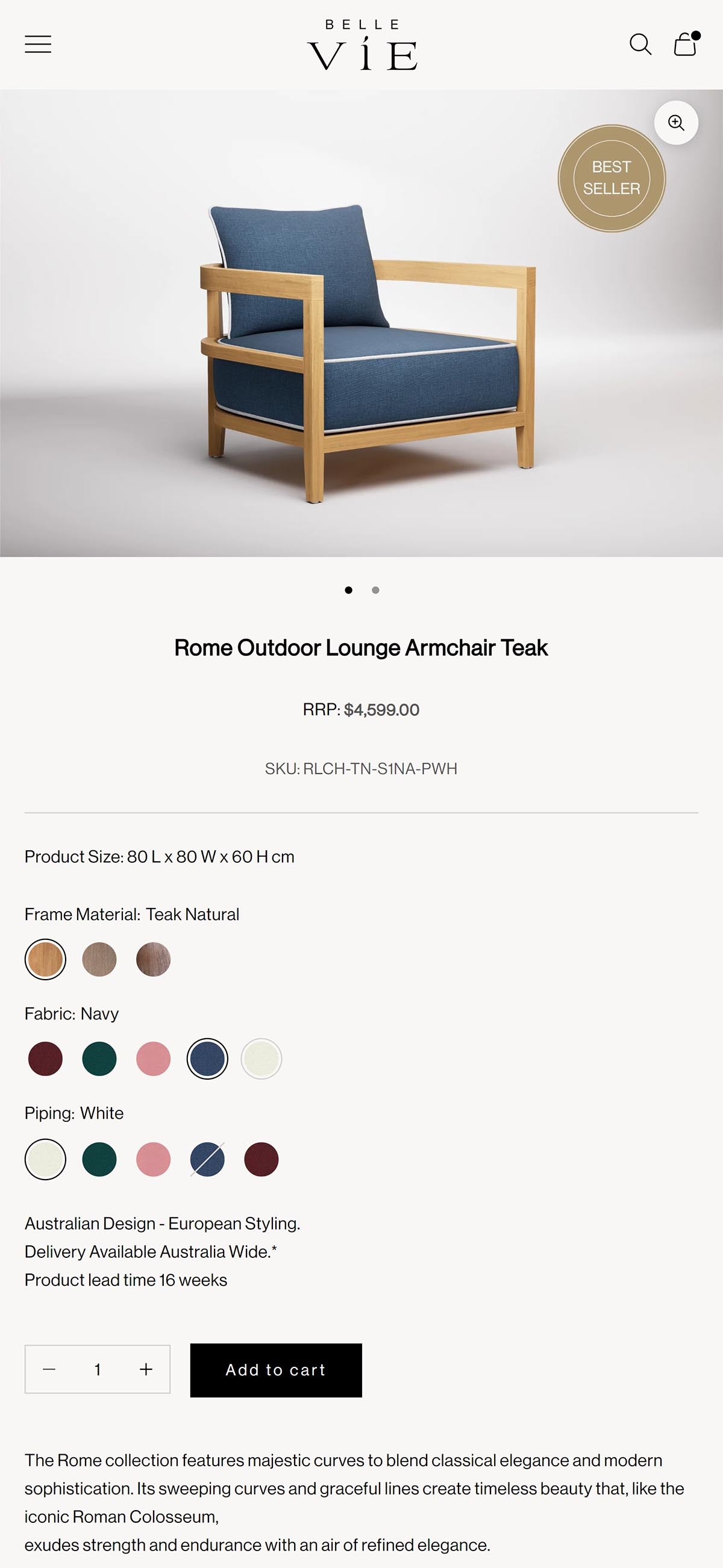
Task: Add the armchair to cart
Action: point(276,1369)
